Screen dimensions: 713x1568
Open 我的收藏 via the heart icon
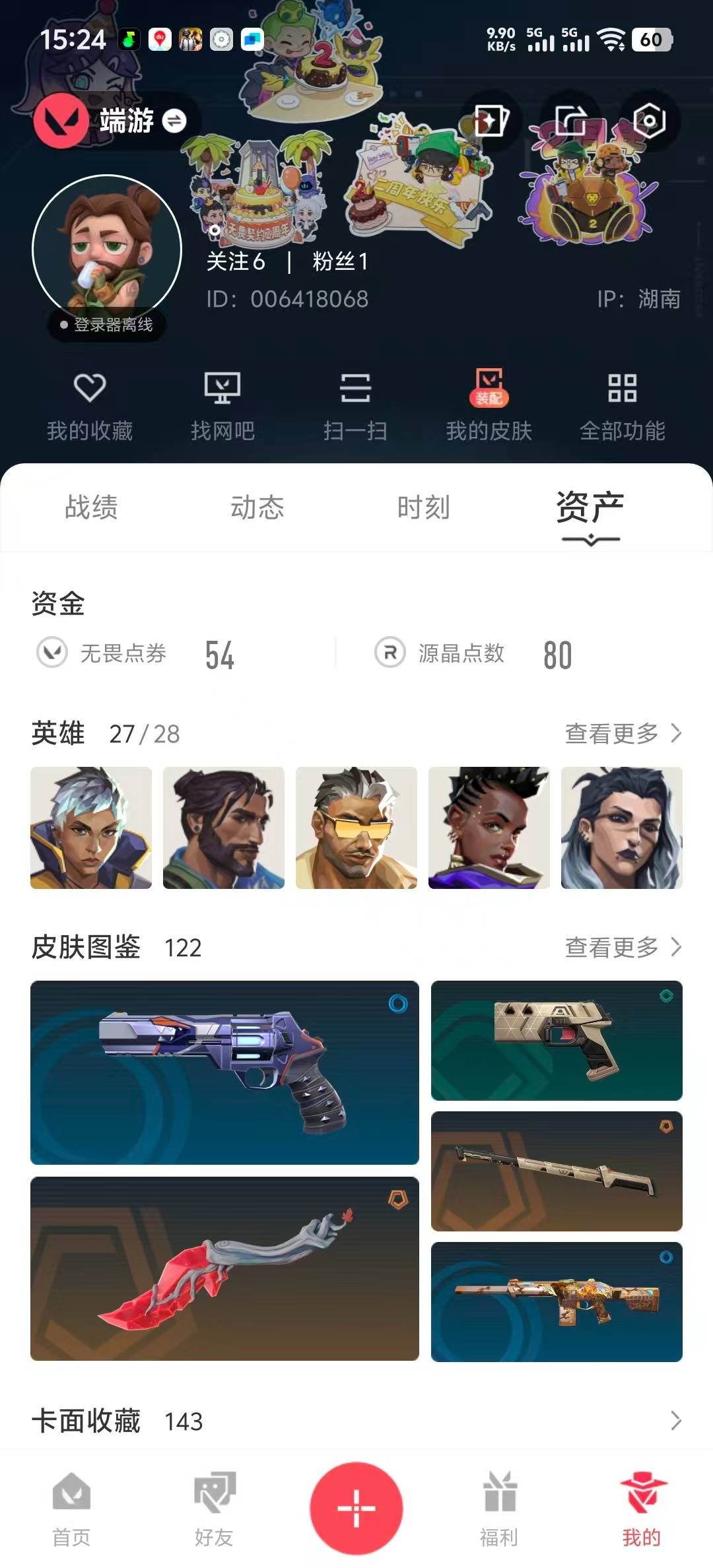click(x=91, y=403)
